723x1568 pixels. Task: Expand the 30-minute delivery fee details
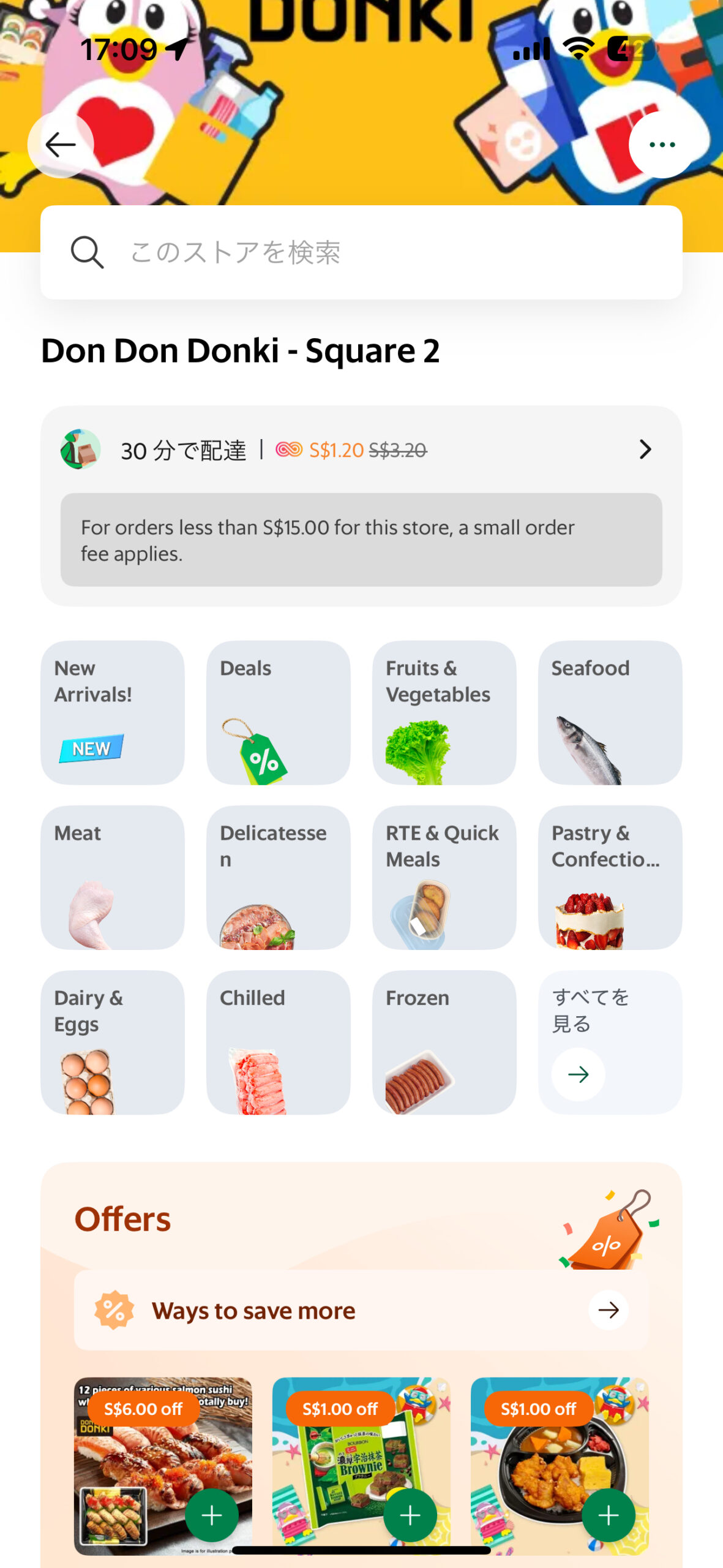(645, 450)
